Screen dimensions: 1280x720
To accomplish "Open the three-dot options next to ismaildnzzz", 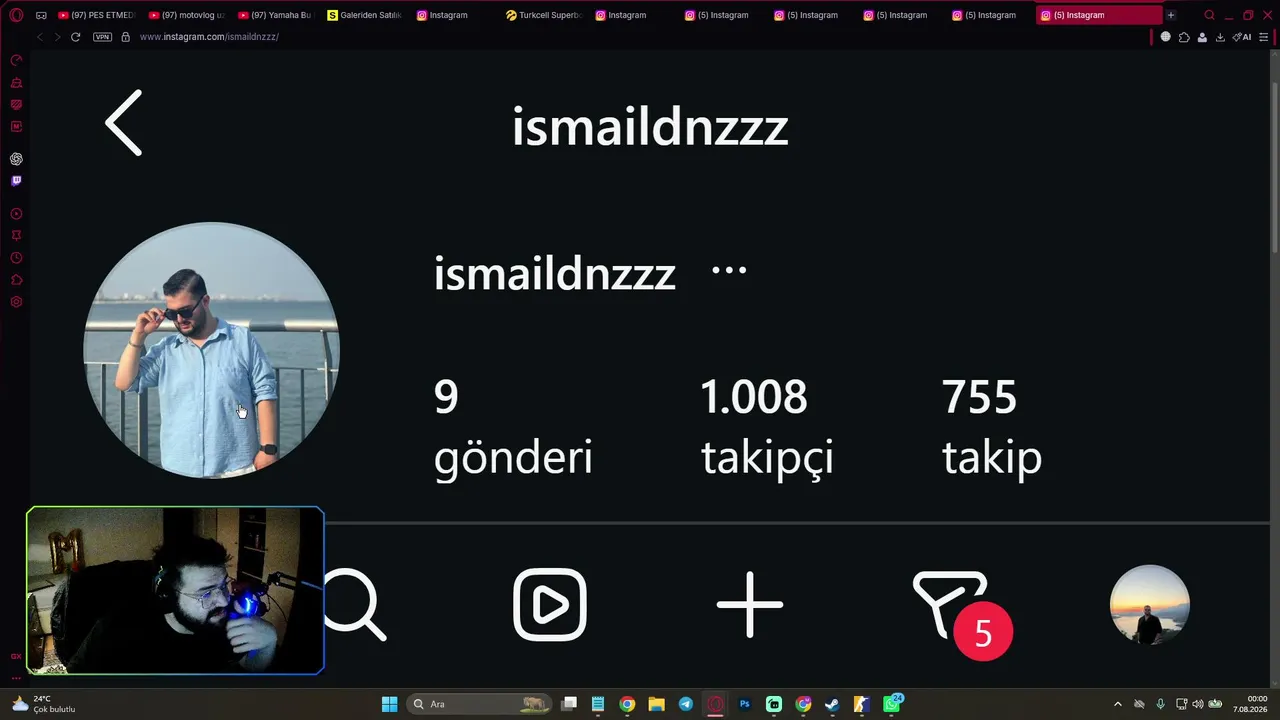I will tap(729, 270).
